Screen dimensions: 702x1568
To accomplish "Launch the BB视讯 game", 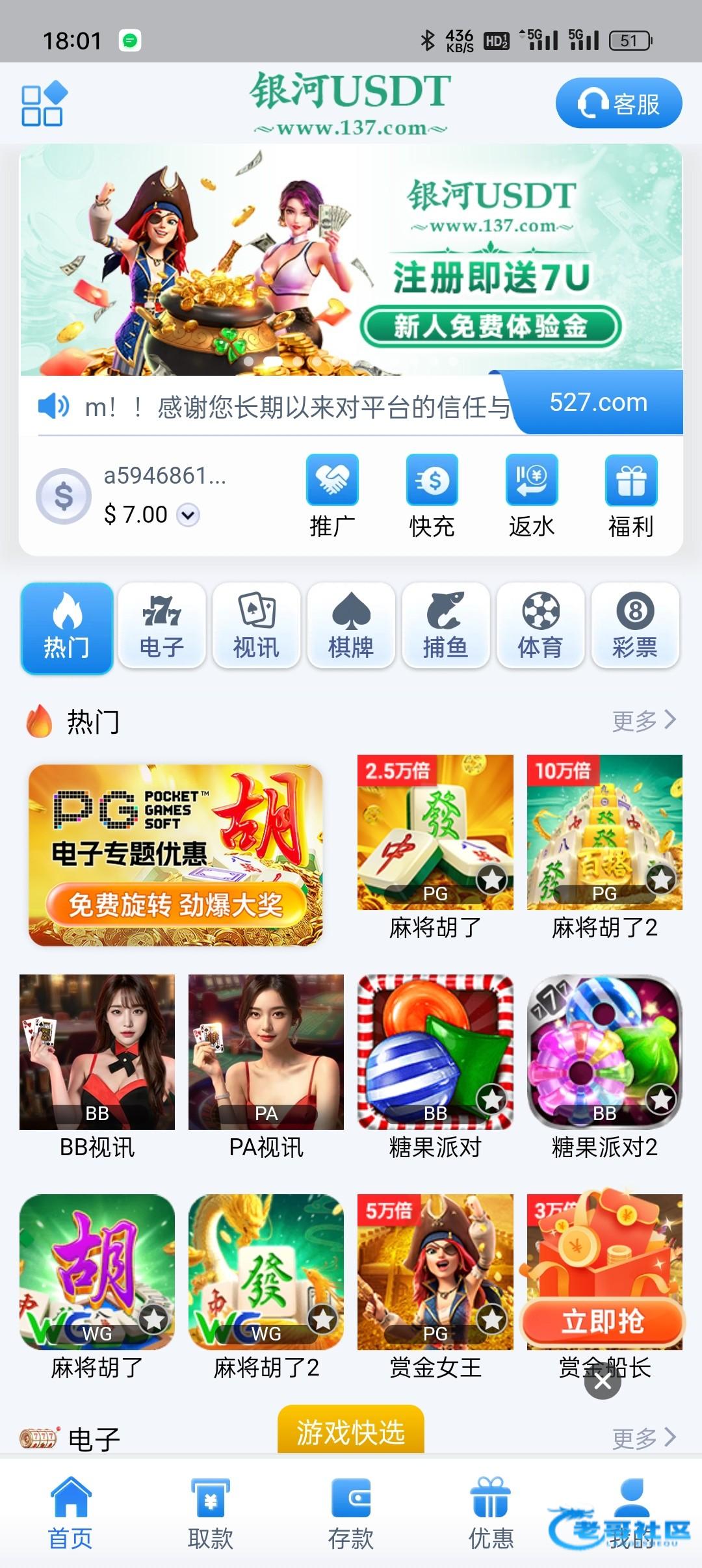I will [97, 1066].
